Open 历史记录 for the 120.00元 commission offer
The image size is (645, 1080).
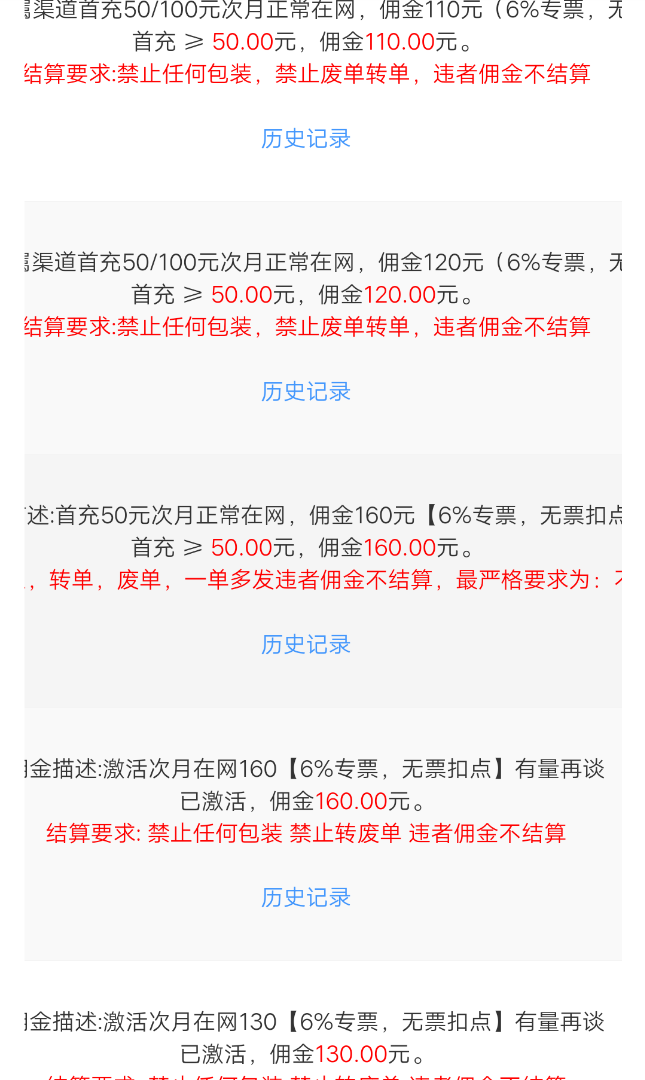(306, 391)
